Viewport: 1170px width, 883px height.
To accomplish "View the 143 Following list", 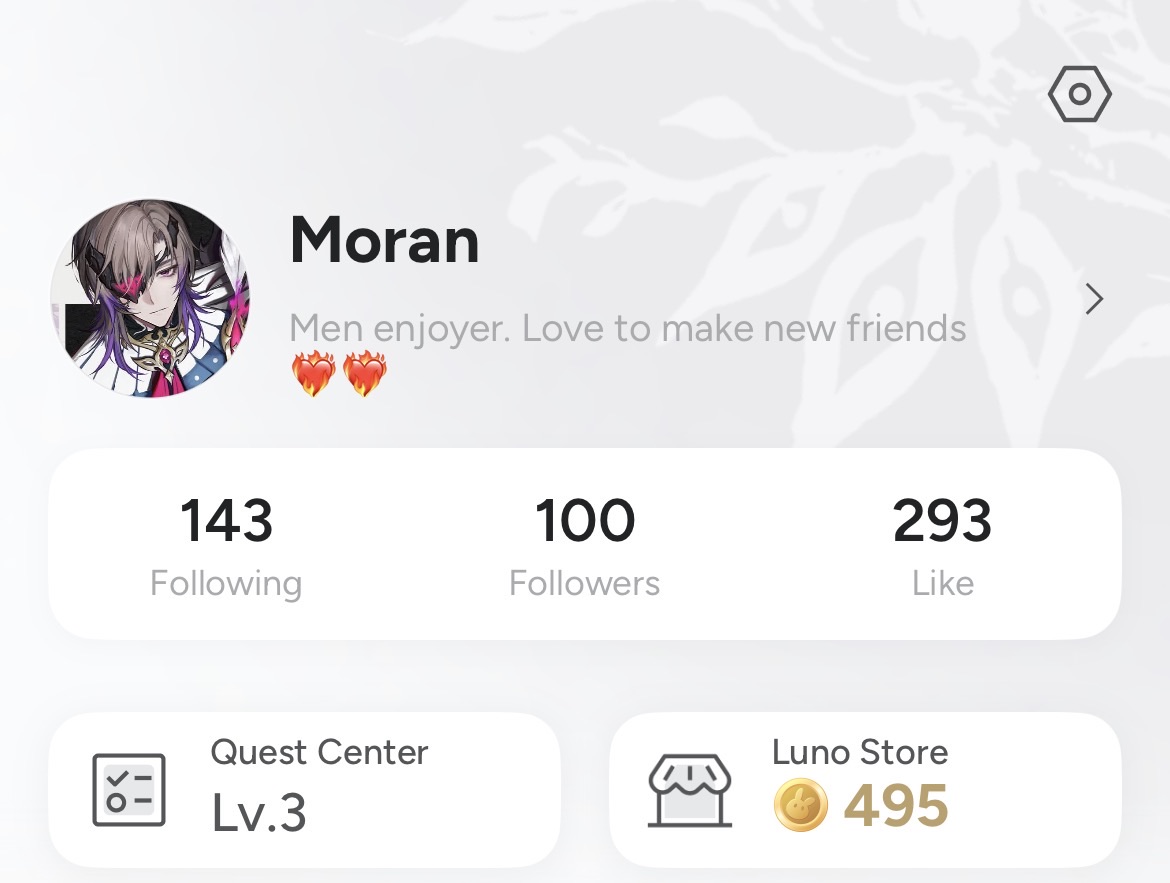I will pos(226,545).
